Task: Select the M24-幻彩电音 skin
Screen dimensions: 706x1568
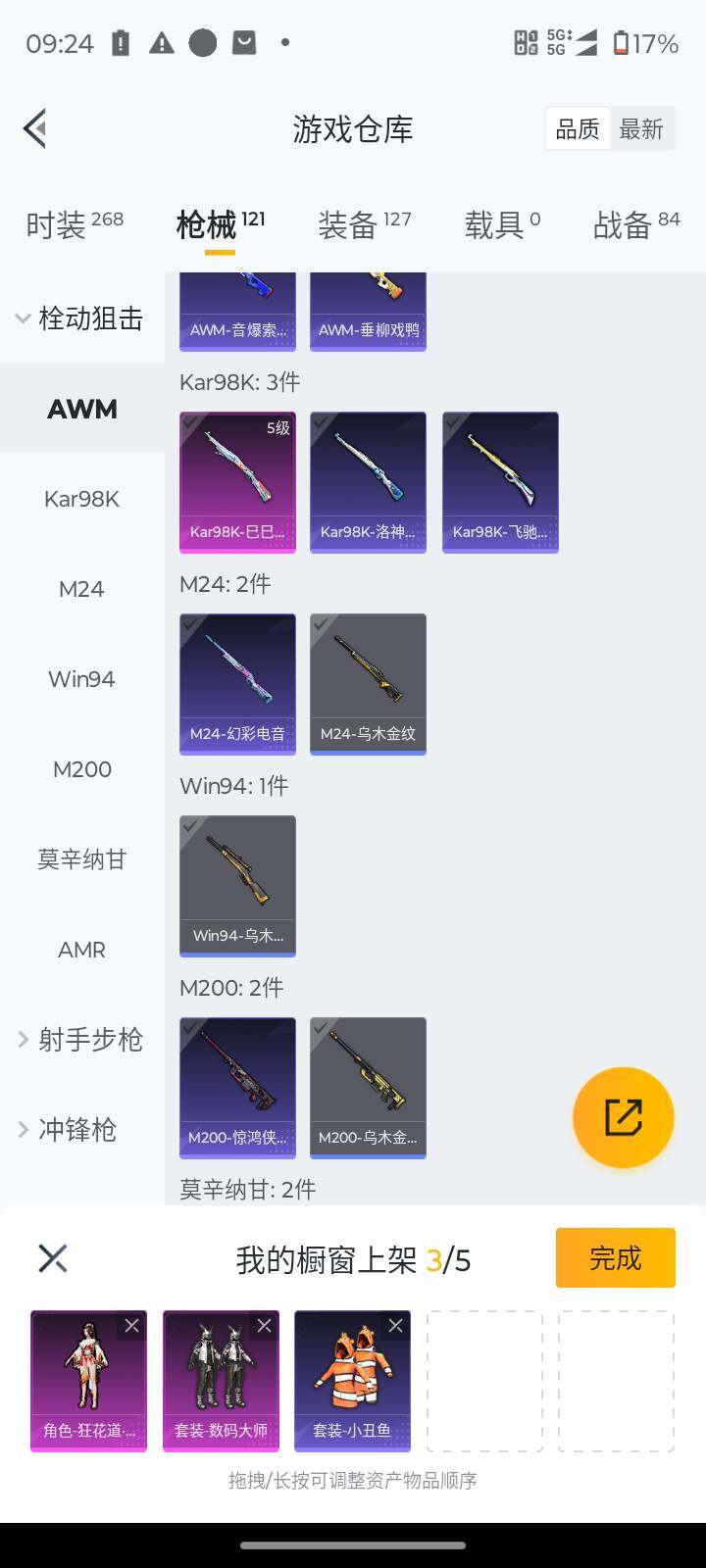Action: (237, 684)
